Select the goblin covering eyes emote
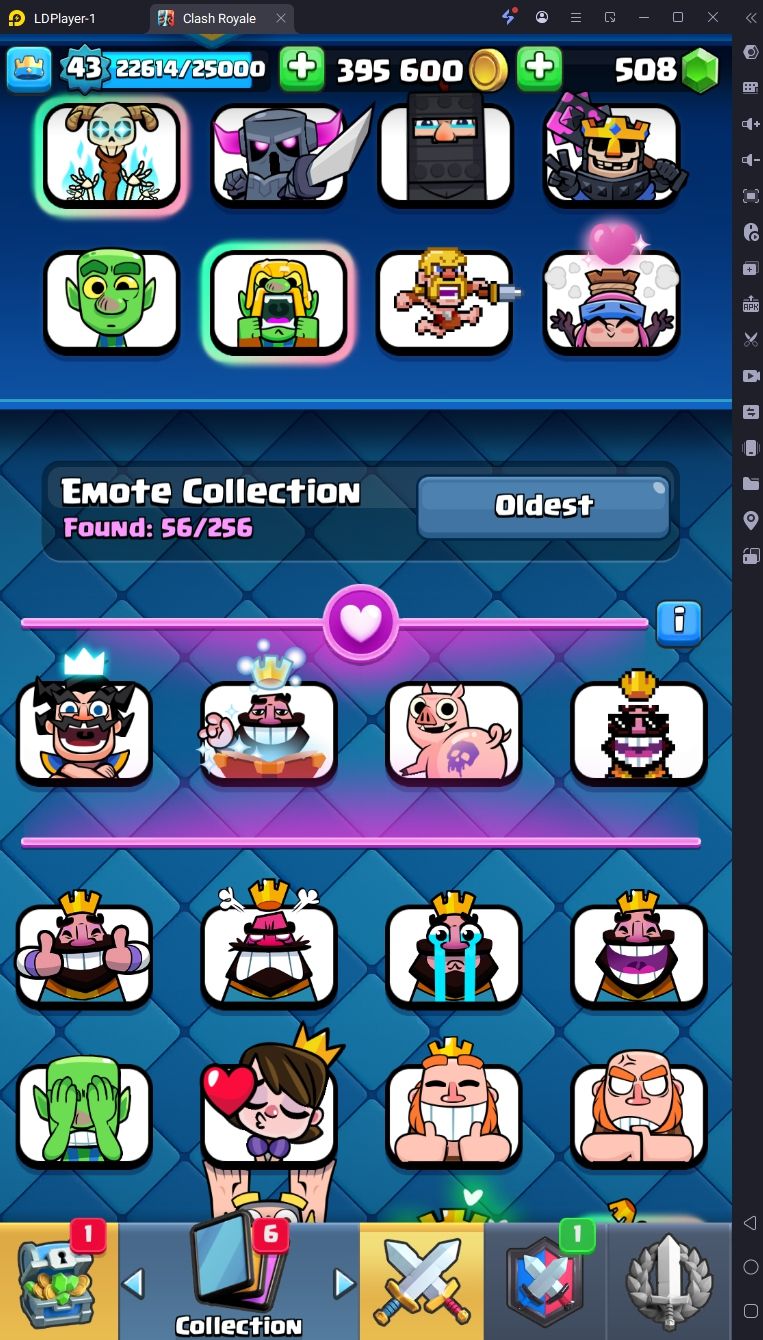The width and height of the screenshot is (763, 1340). coord(84,1114)
